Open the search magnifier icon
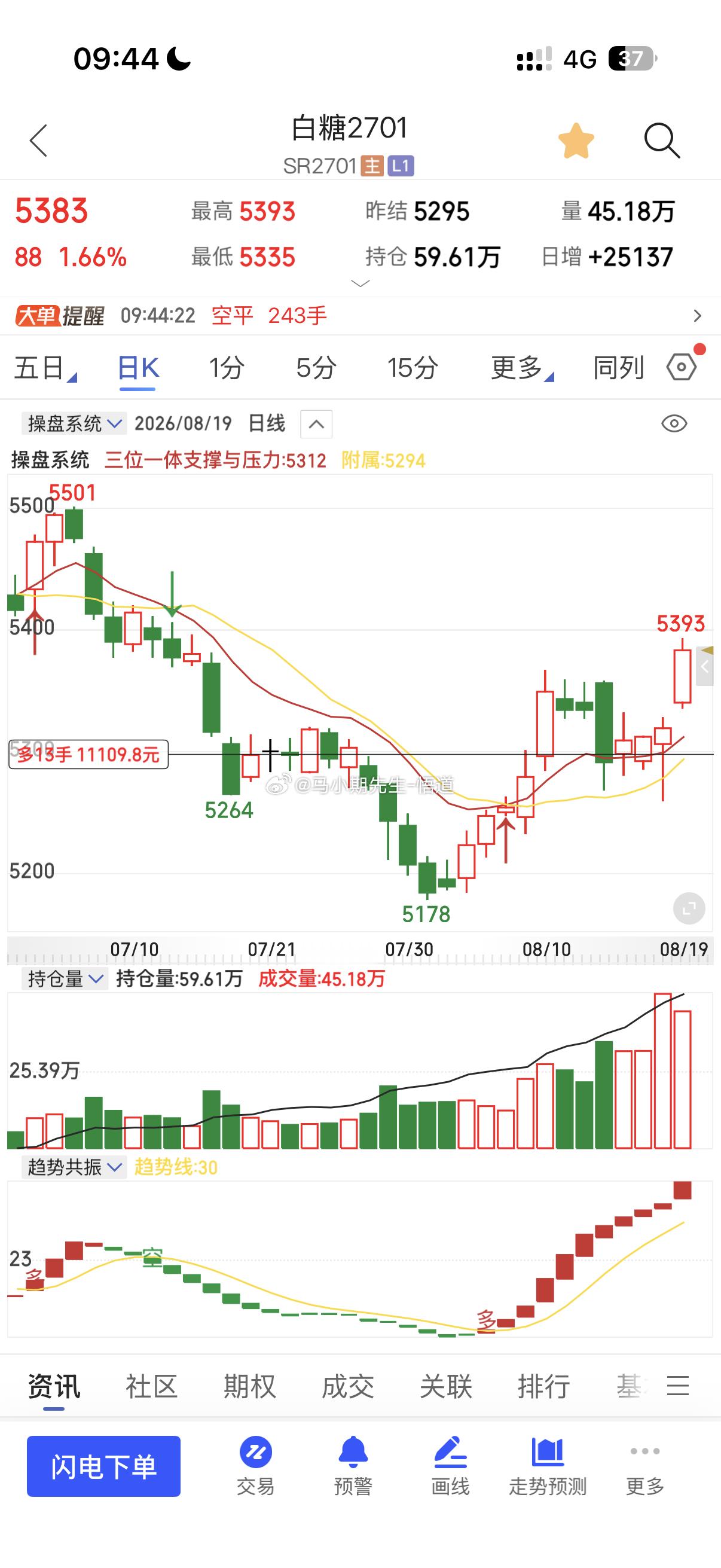Viewport: 721px width, 1568px height. pos(661,141)
